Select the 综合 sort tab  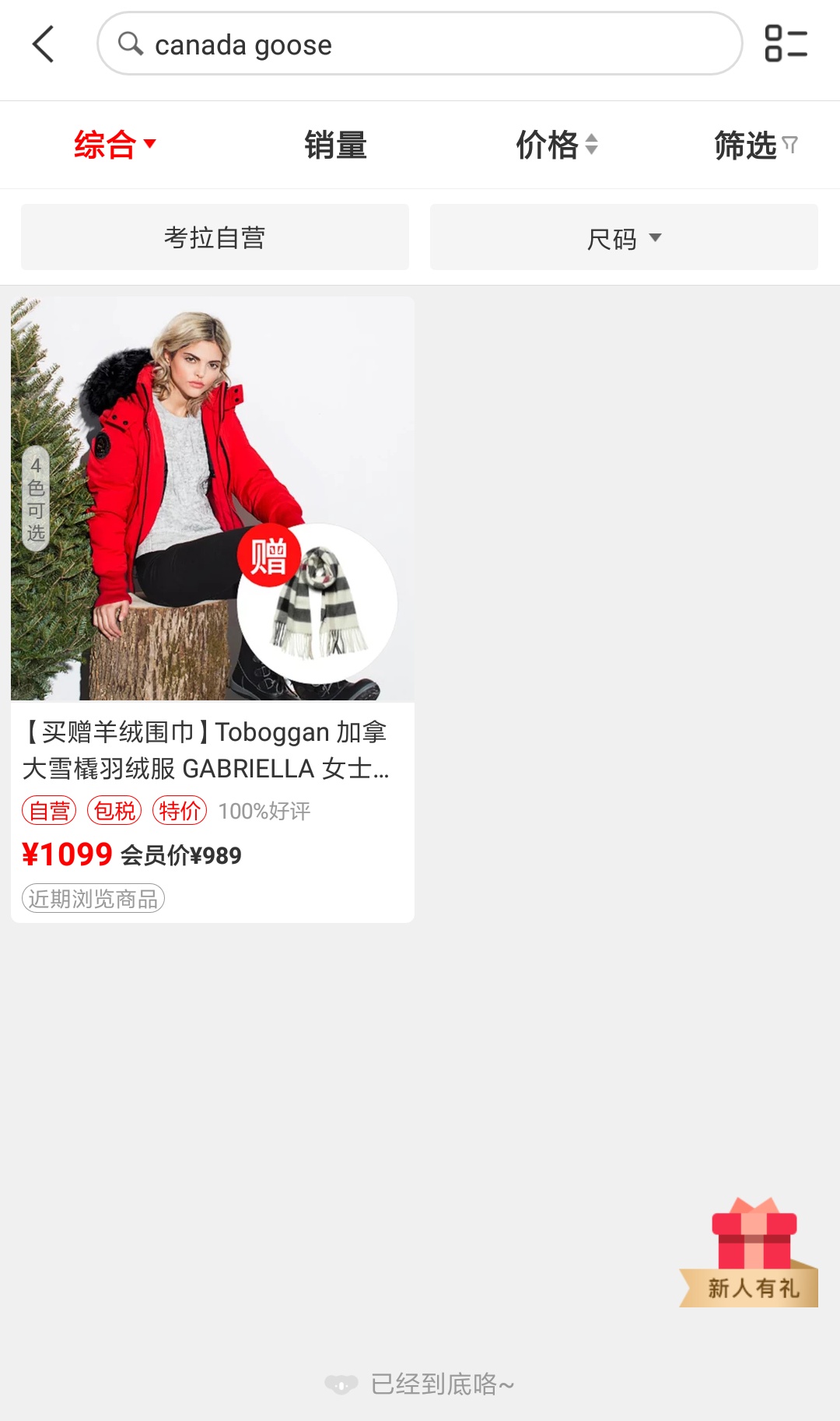(114, 145)
